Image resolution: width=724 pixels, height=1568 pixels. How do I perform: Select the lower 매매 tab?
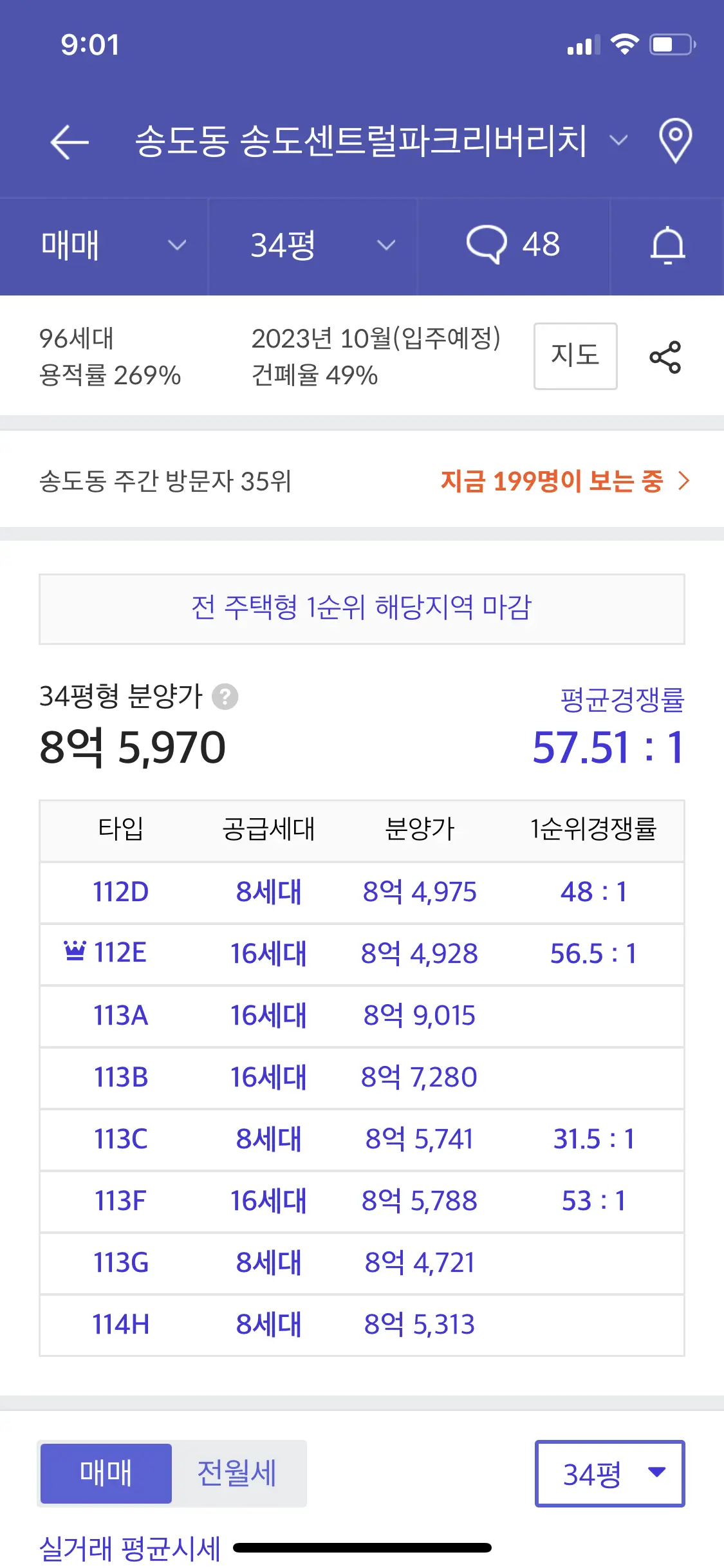(106, 1473)
